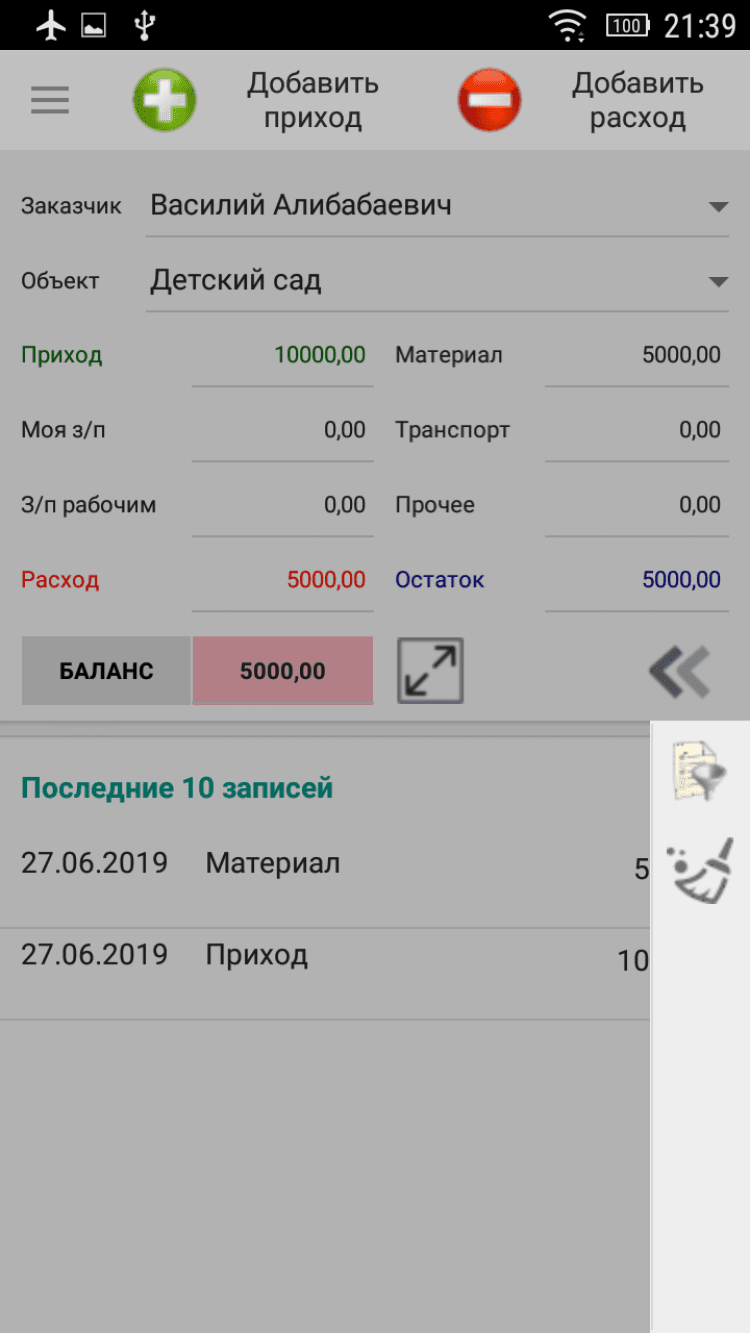Open the records filter icon
This screenshot has height=1333, width=750.
click(x=700, y=771)
